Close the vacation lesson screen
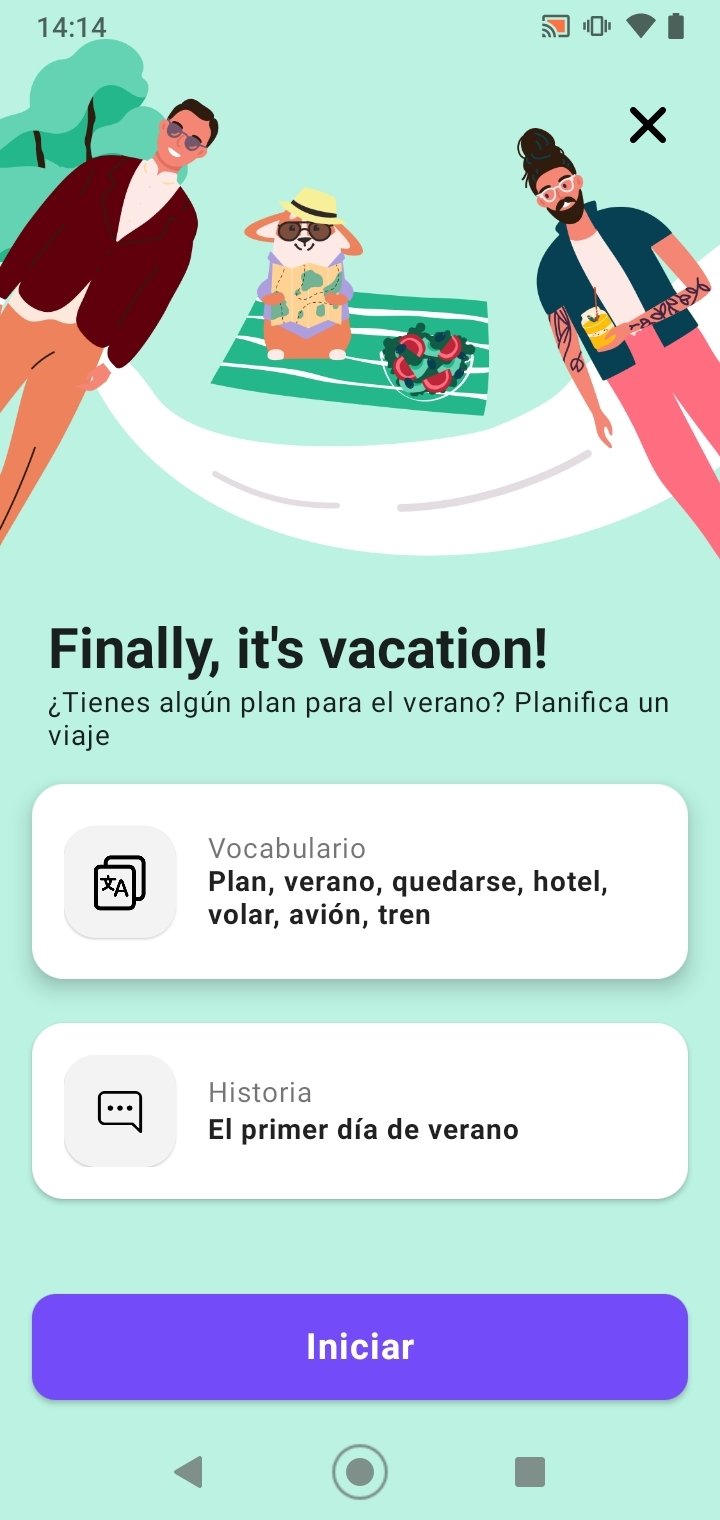This screenshot has height=1520, width=720. tap(647, 125)
